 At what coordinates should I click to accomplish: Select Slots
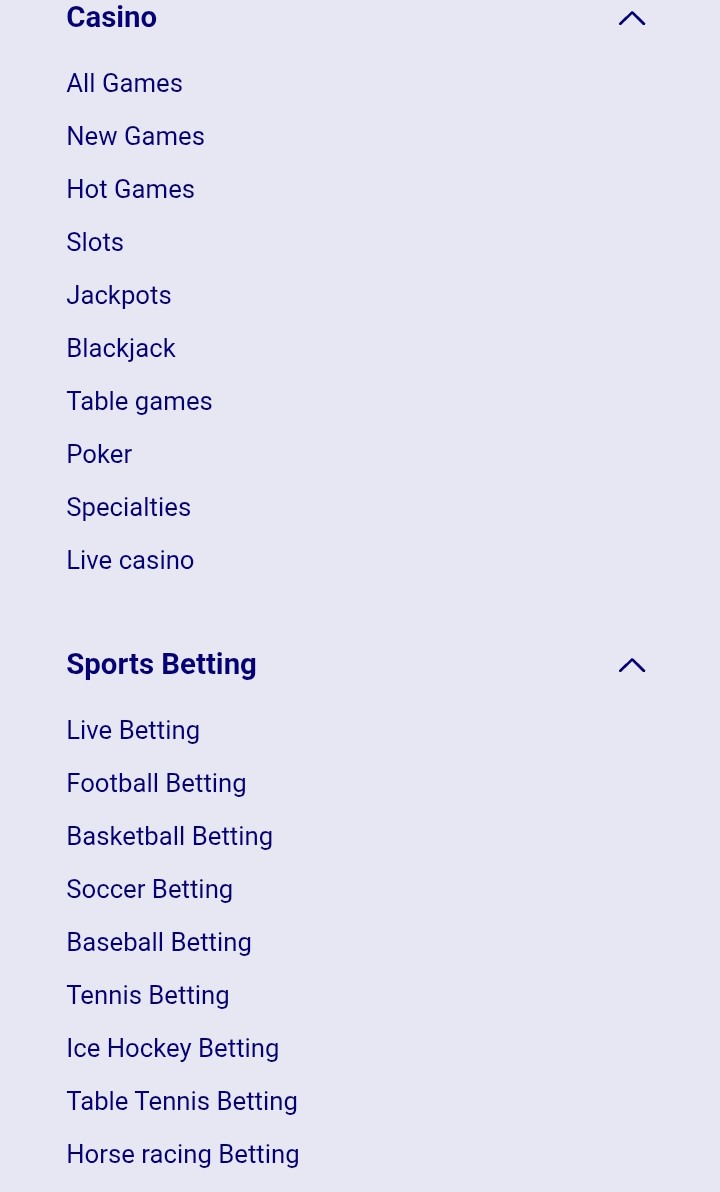[x=95, y=243]
